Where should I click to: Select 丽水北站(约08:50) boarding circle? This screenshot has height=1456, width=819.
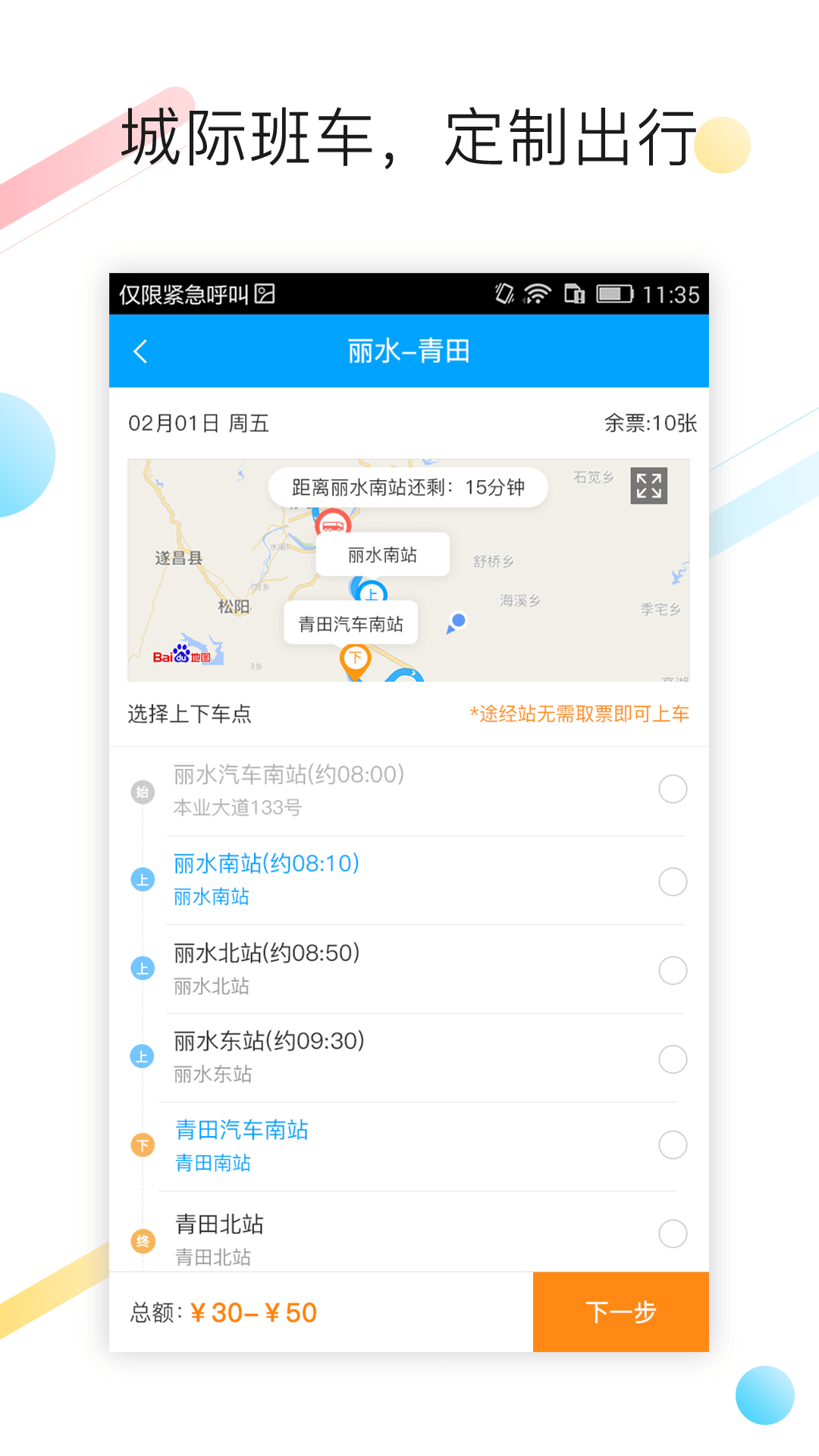coord(673,968)
